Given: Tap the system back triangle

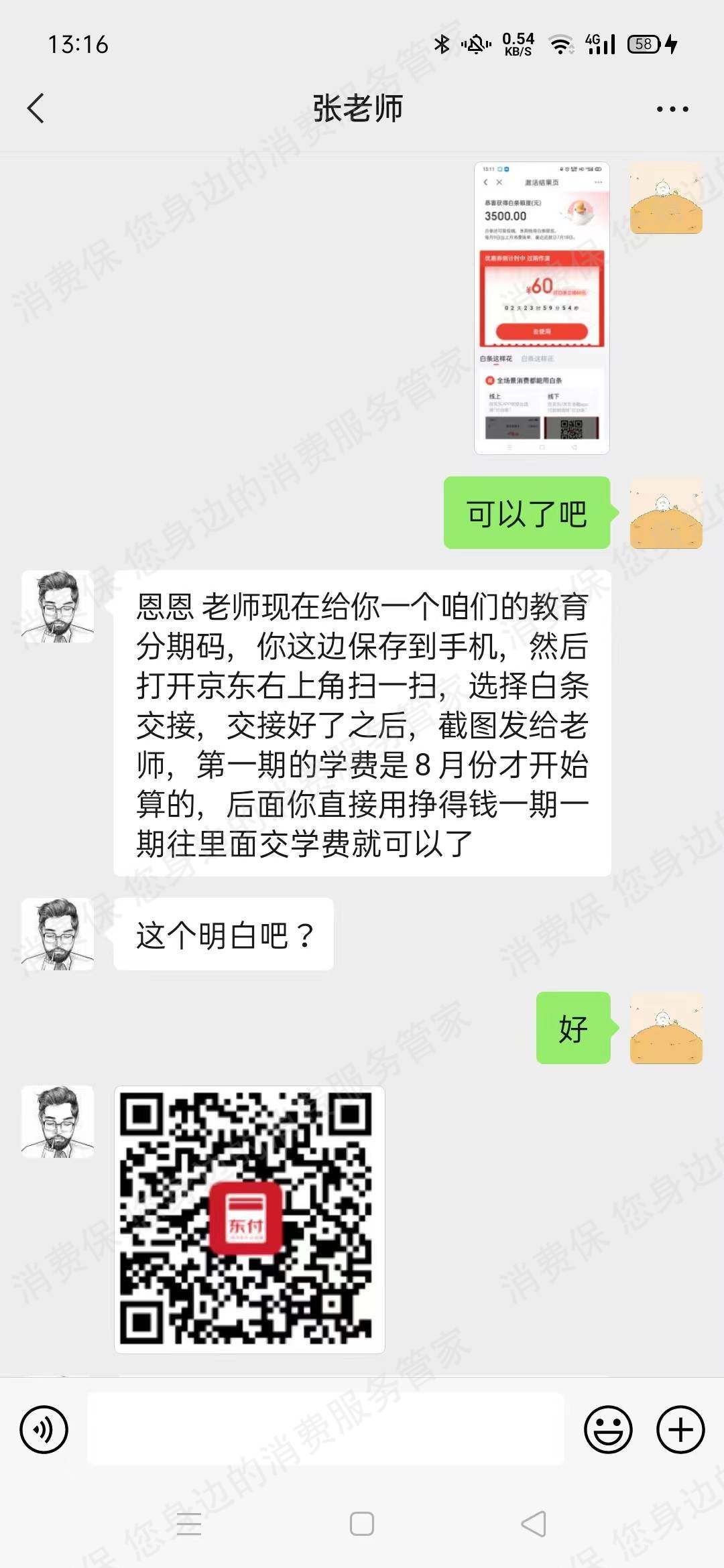Looking at the screenshot, I should [x=534, y=1524].
